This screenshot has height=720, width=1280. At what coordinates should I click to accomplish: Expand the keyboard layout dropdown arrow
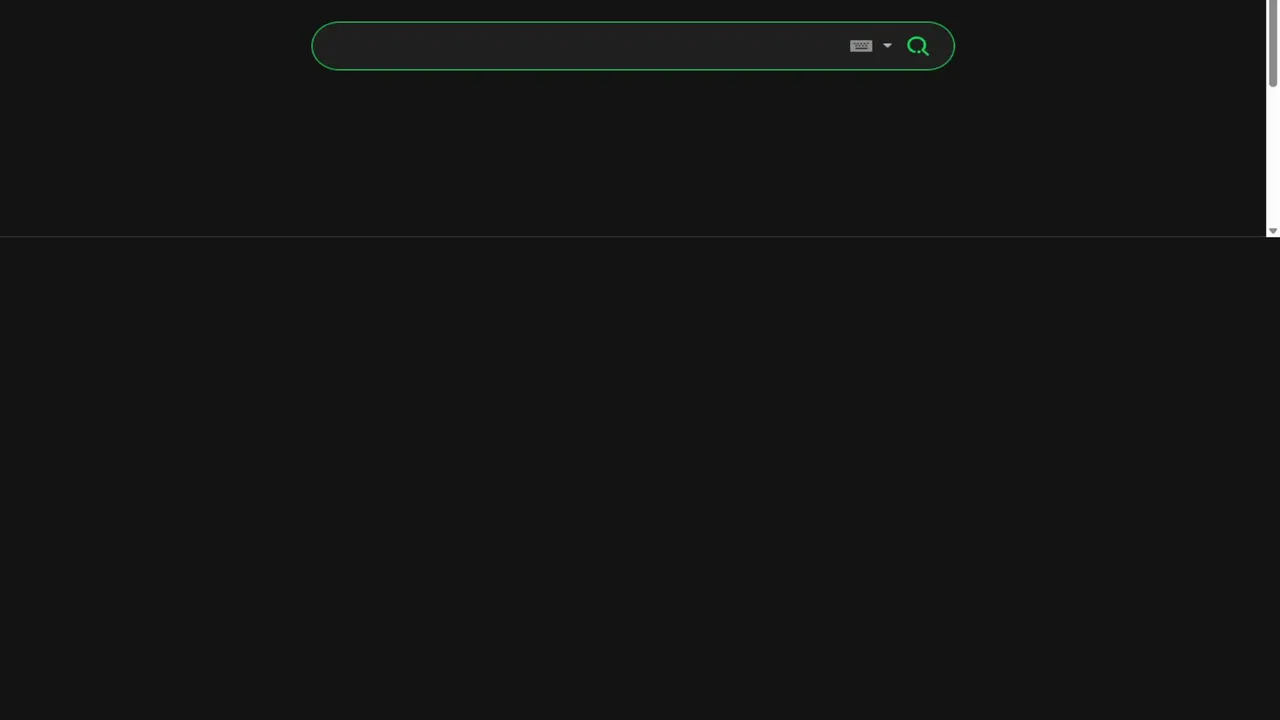pyautogui.click(x=887, y=46)
